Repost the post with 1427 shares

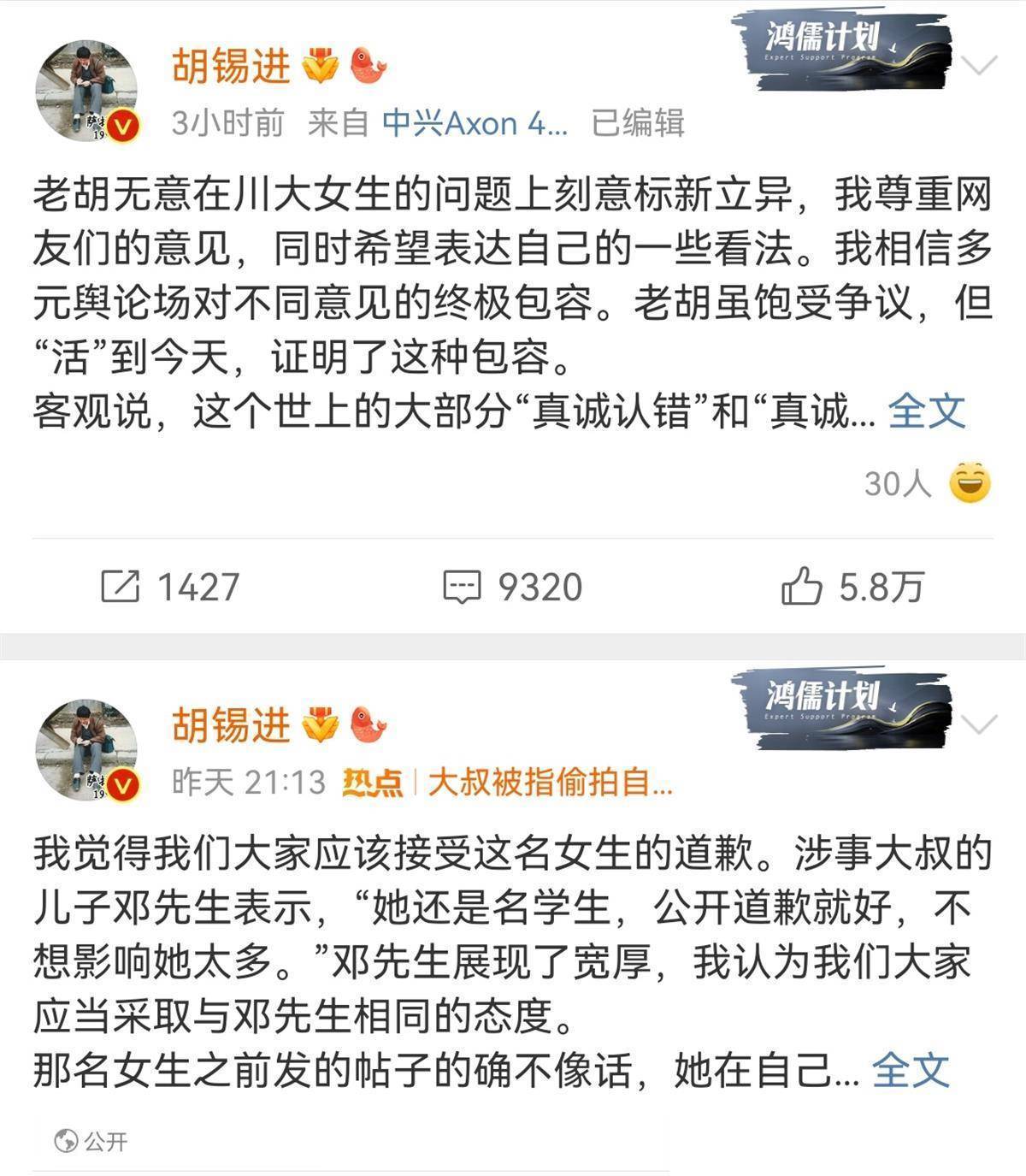click(170, 587)
